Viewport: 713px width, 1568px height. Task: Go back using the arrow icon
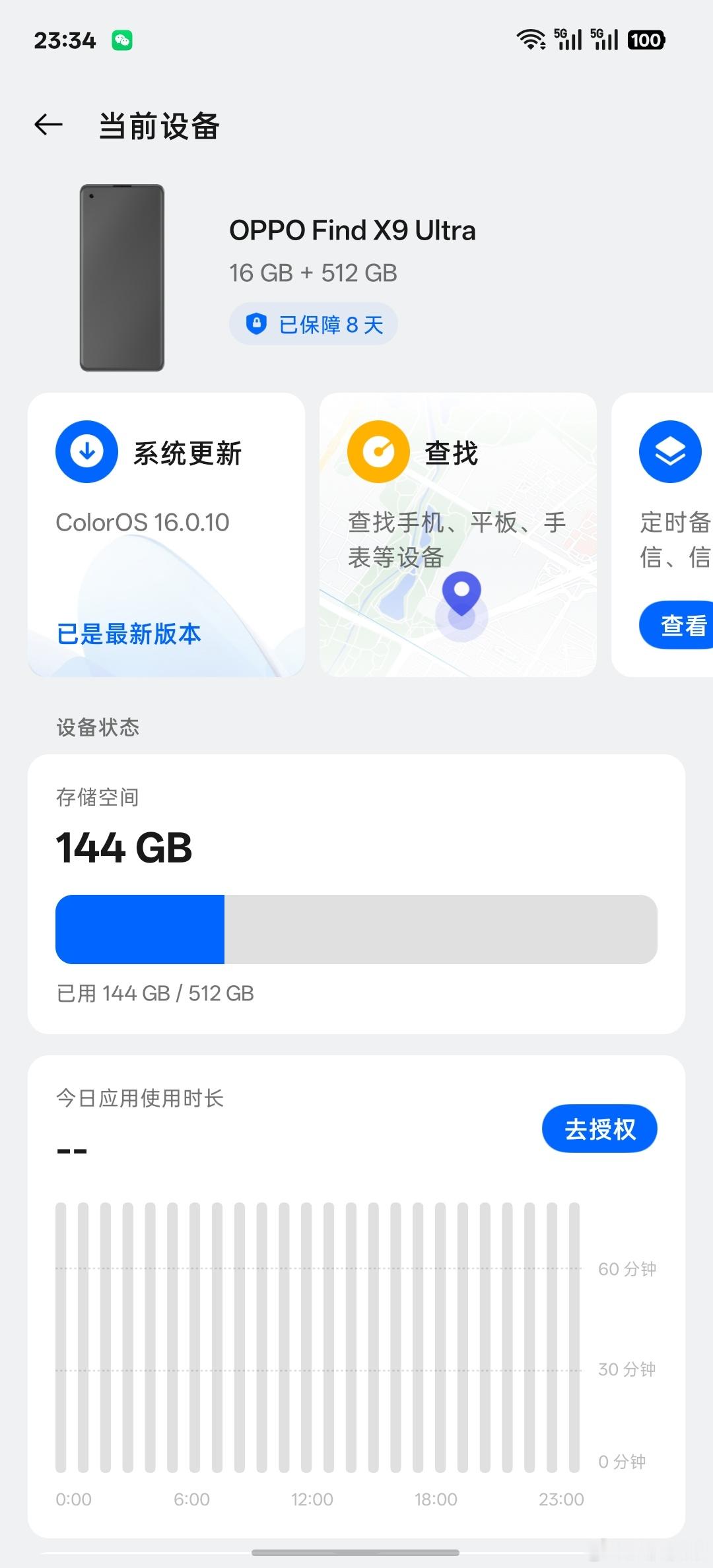(x=49, y=125)
